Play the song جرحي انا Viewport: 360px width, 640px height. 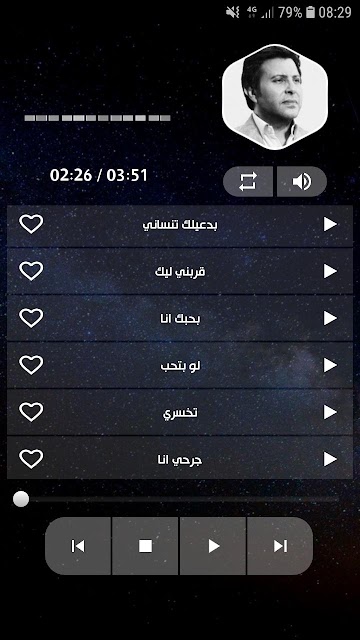click(x=330, y=459)
